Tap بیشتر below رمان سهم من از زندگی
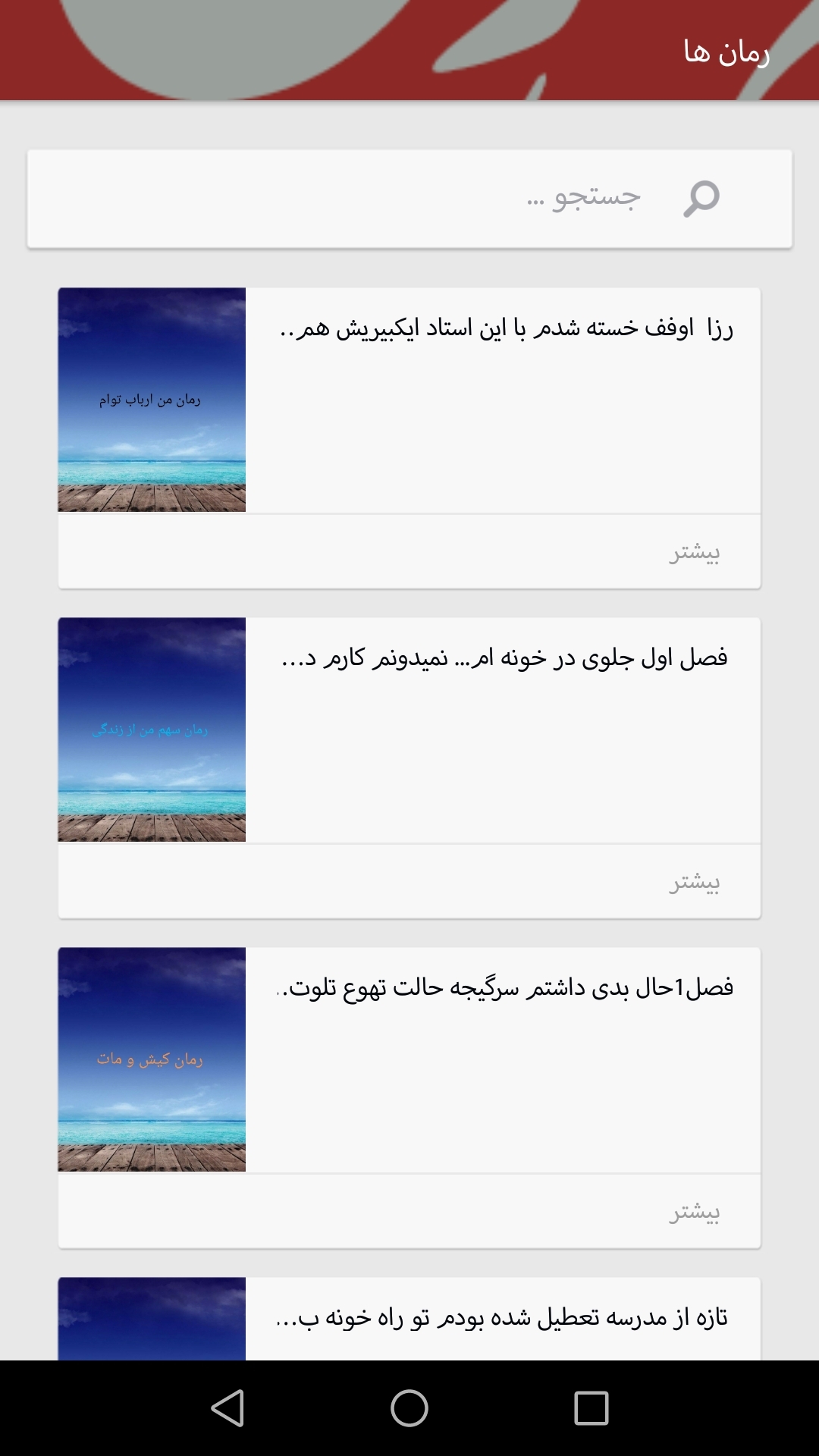The width and height of the screenshot is (819, 1456). pyautogui.click(x=694, y=881)
